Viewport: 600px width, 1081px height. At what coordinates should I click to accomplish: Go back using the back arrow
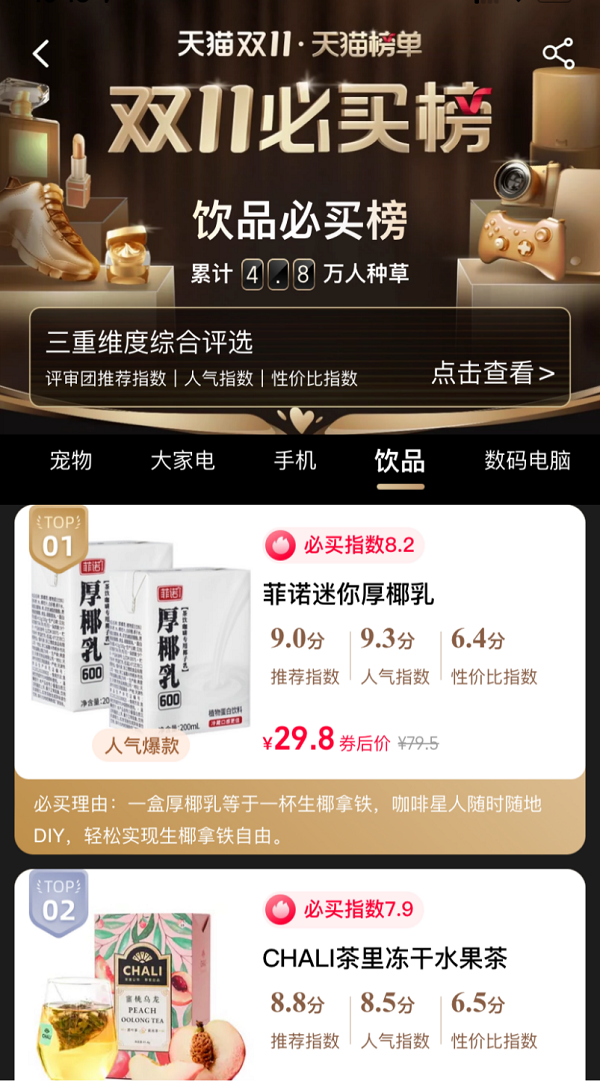click(41, 54)
